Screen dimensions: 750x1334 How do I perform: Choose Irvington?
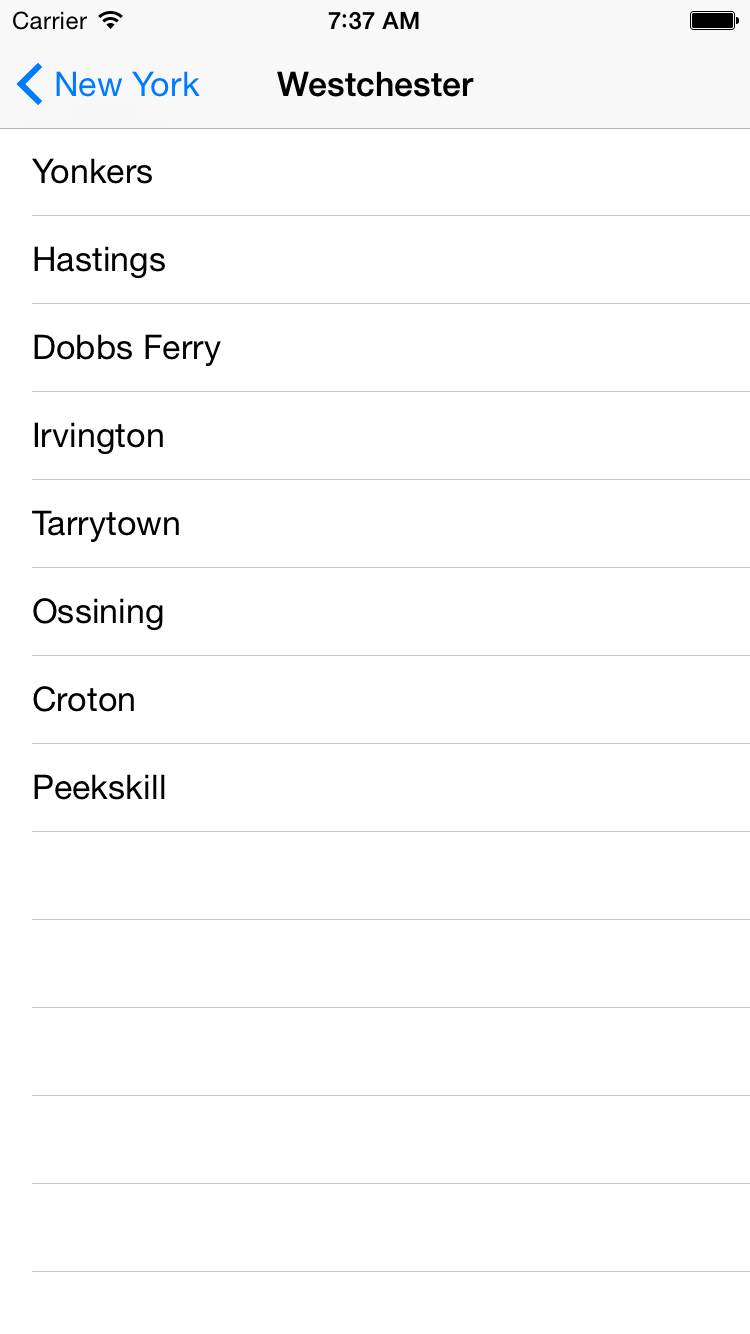click(x=375, y=436)
